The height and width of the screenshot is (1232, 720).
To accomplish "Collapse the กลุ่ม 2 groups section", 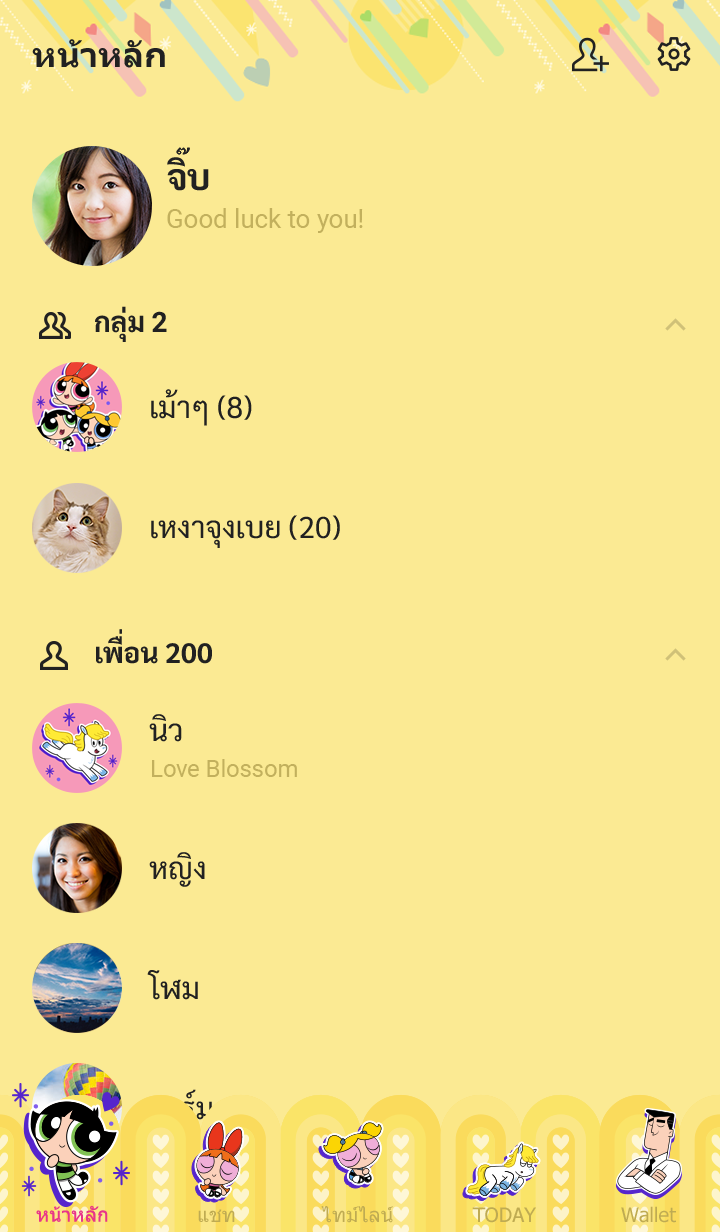I will 675,324.
